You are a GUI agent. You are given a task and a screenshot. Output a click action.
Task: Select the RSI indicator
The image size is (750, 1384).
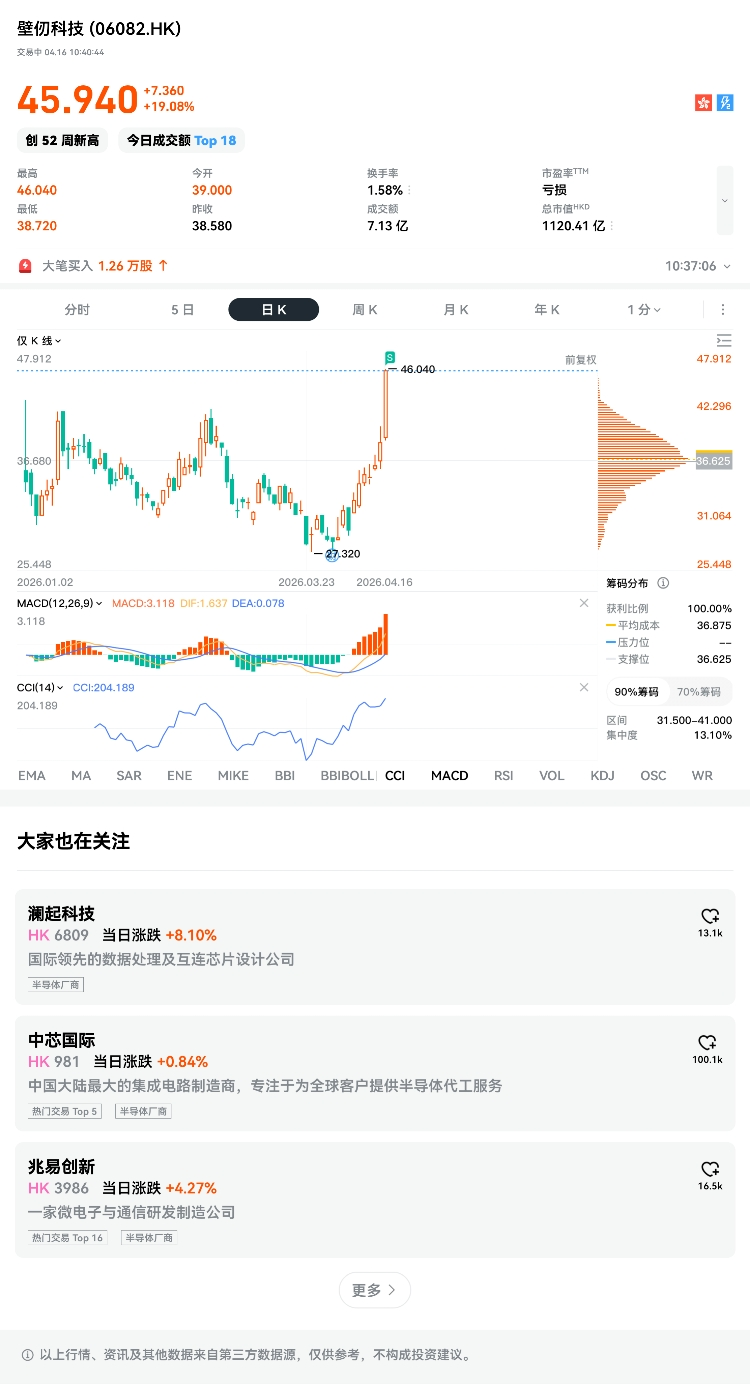click(x=503, y=775)
